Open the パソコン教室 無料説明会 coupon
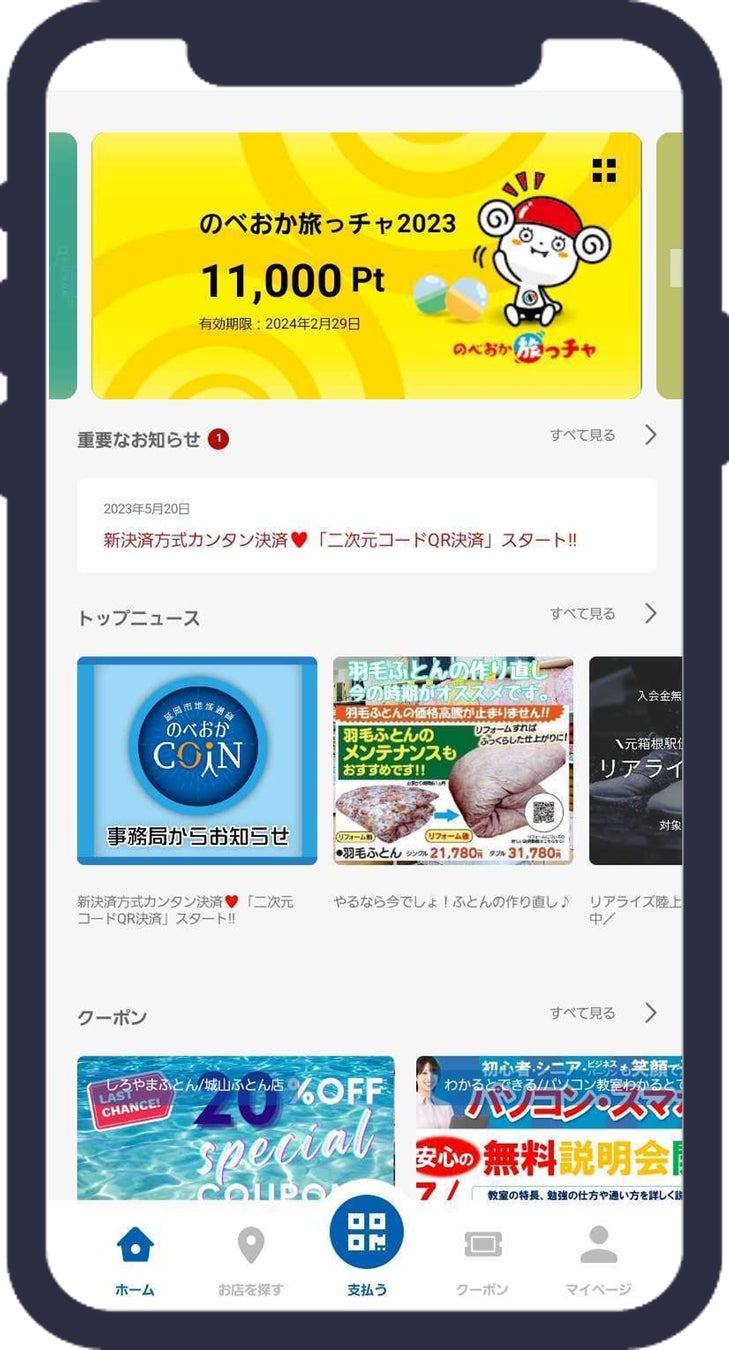 click(x=549, y=1128)
